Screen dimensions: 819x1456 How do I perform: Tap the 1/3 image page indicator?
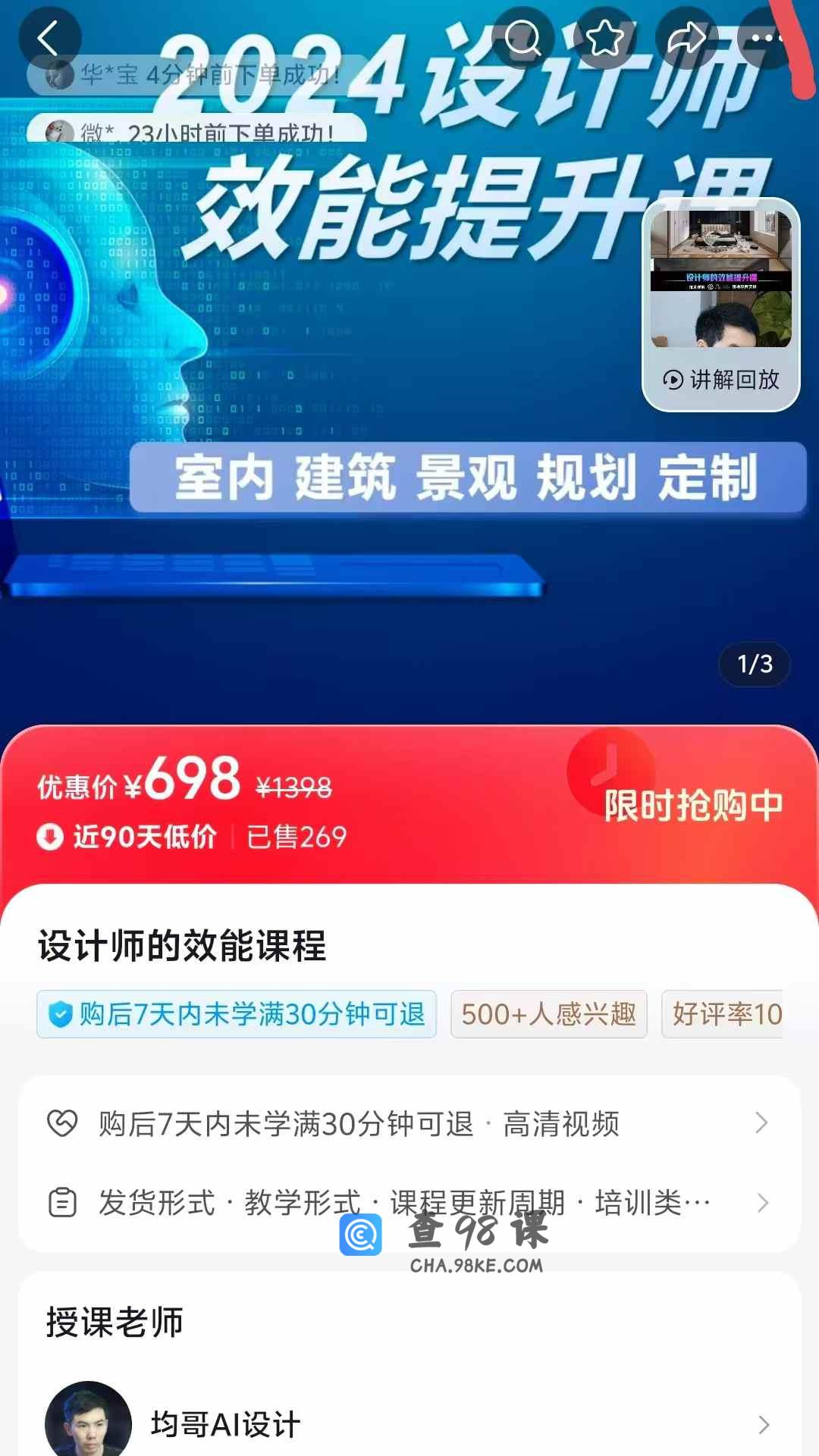(755, 665)
